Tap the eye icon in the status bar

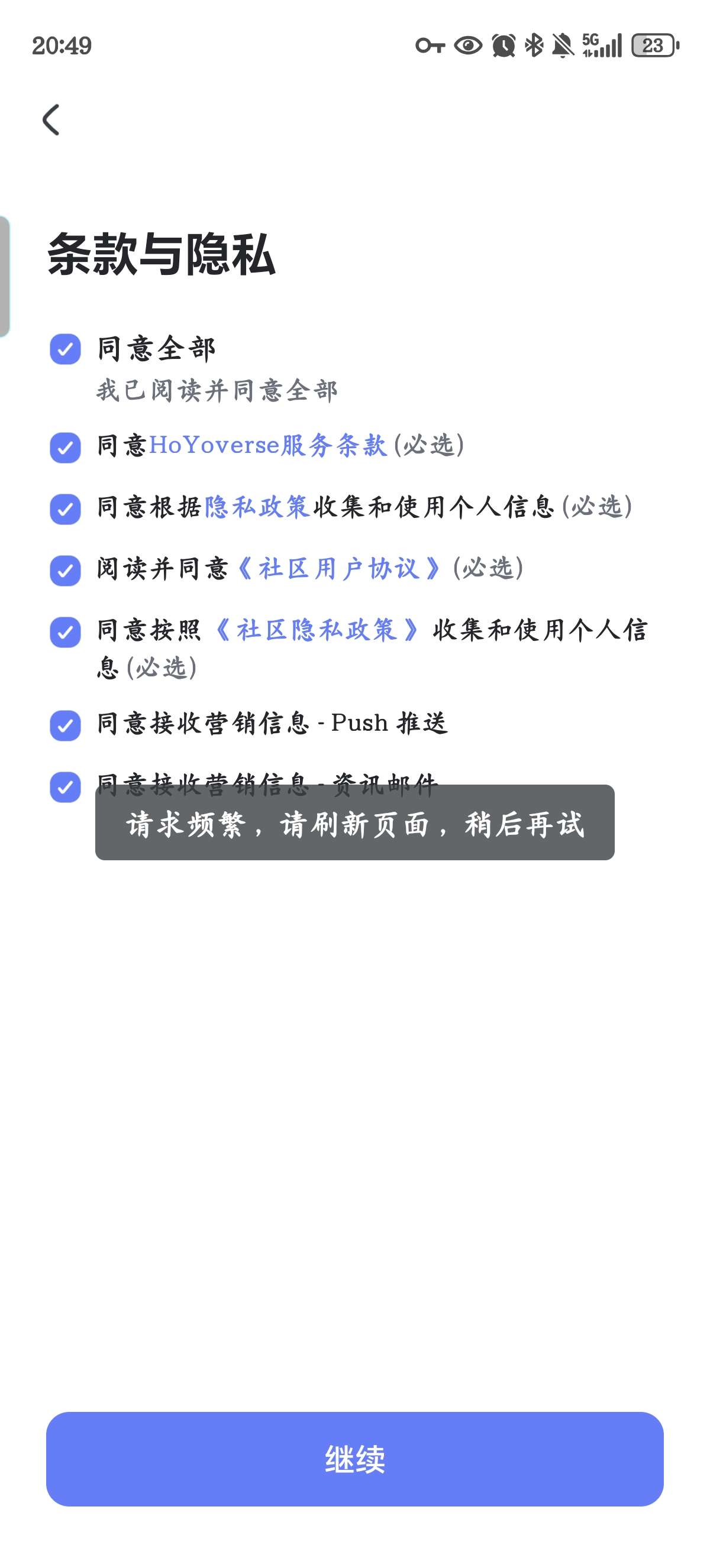click(467, 45)
